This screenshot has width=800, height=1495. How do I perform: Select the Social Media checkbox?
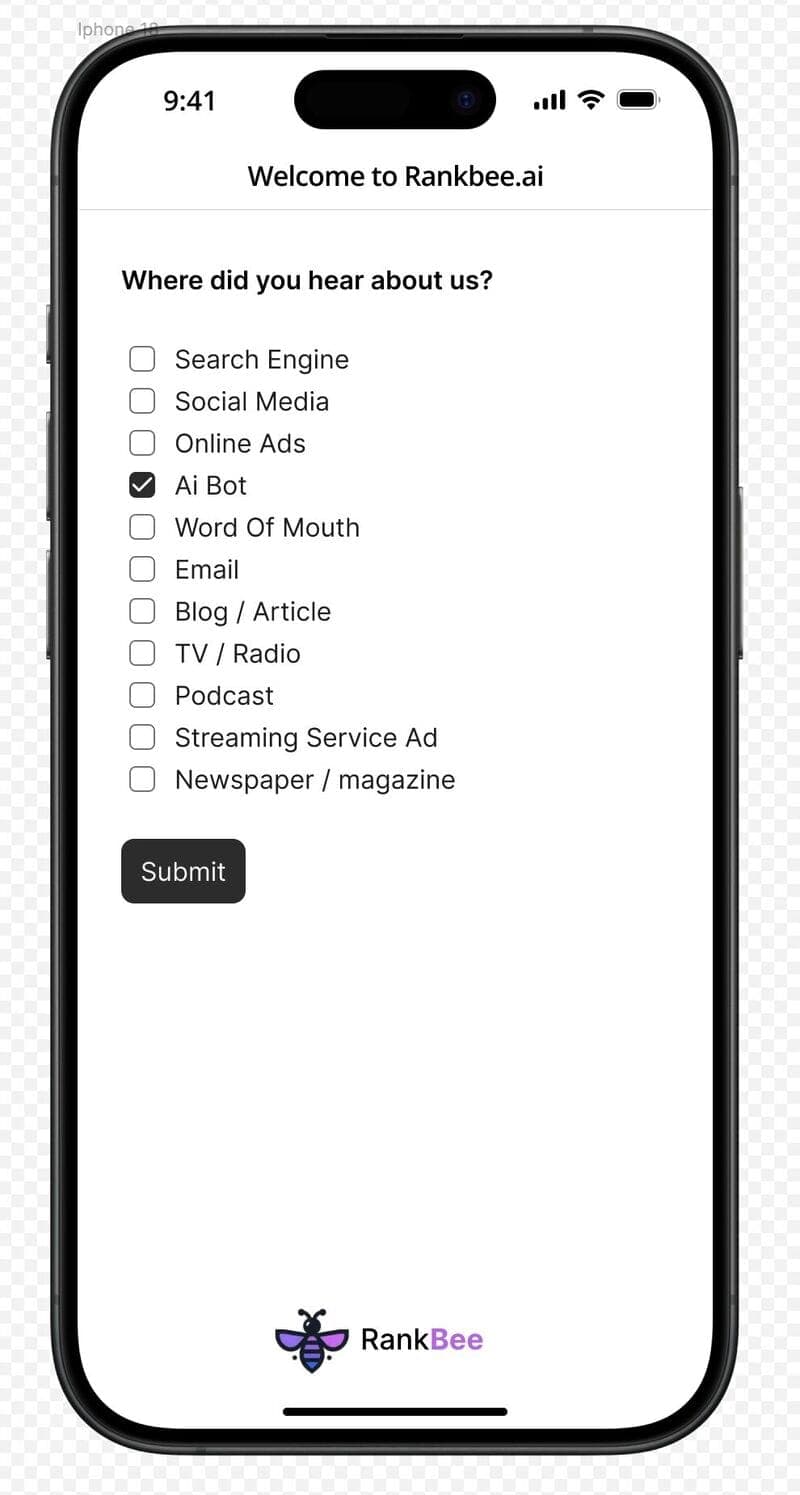coord(142,401)
